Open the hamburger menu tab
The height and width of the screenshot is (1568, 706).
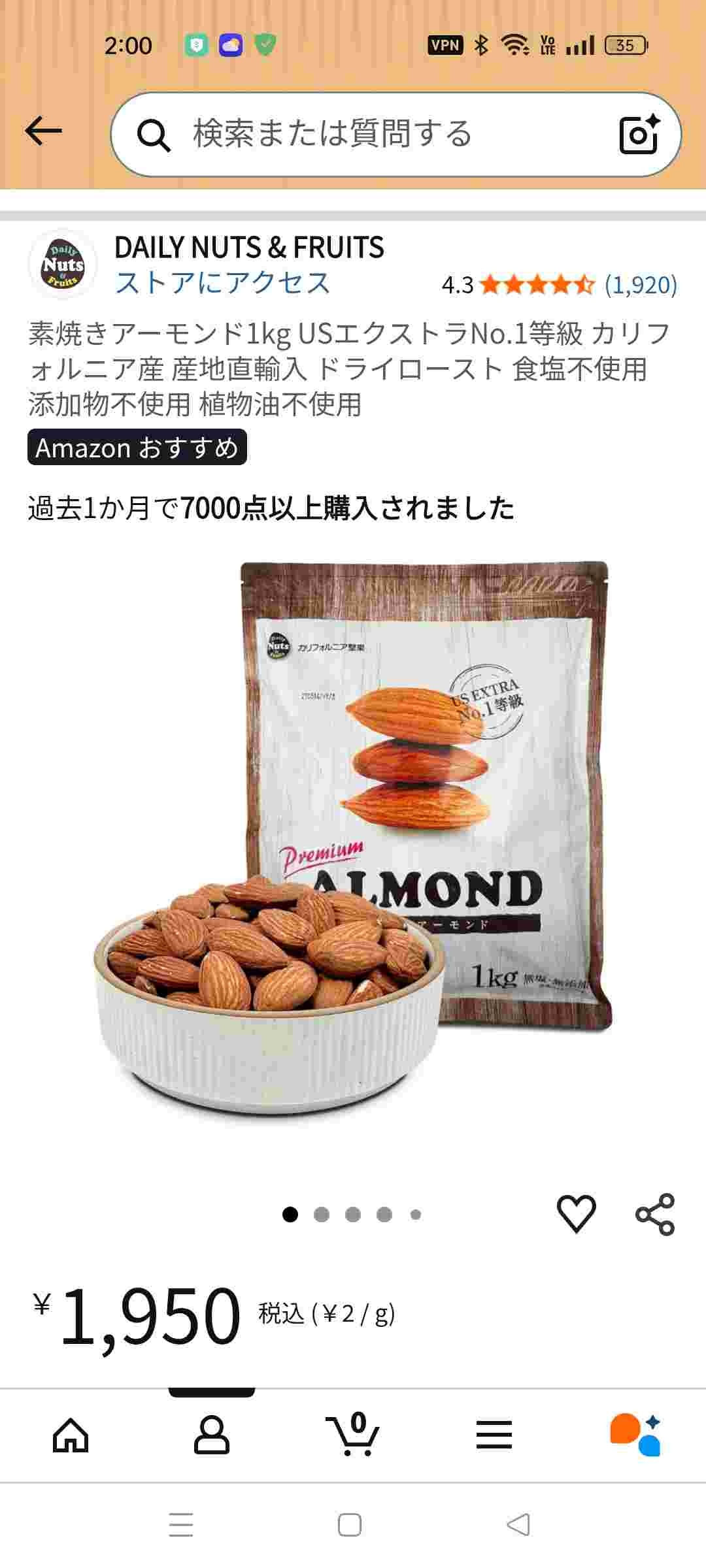point(494,1436)
